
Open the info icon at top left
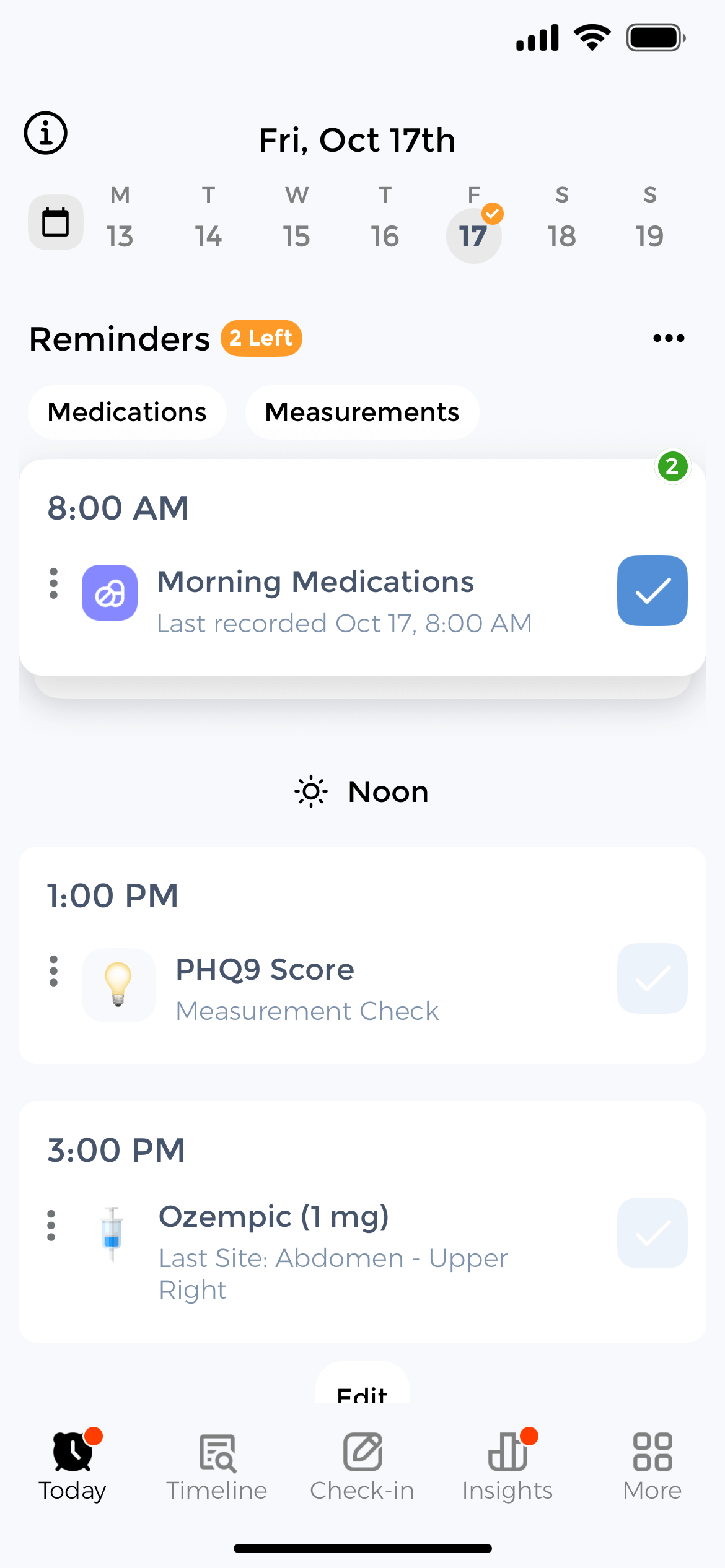click(46, 133)
